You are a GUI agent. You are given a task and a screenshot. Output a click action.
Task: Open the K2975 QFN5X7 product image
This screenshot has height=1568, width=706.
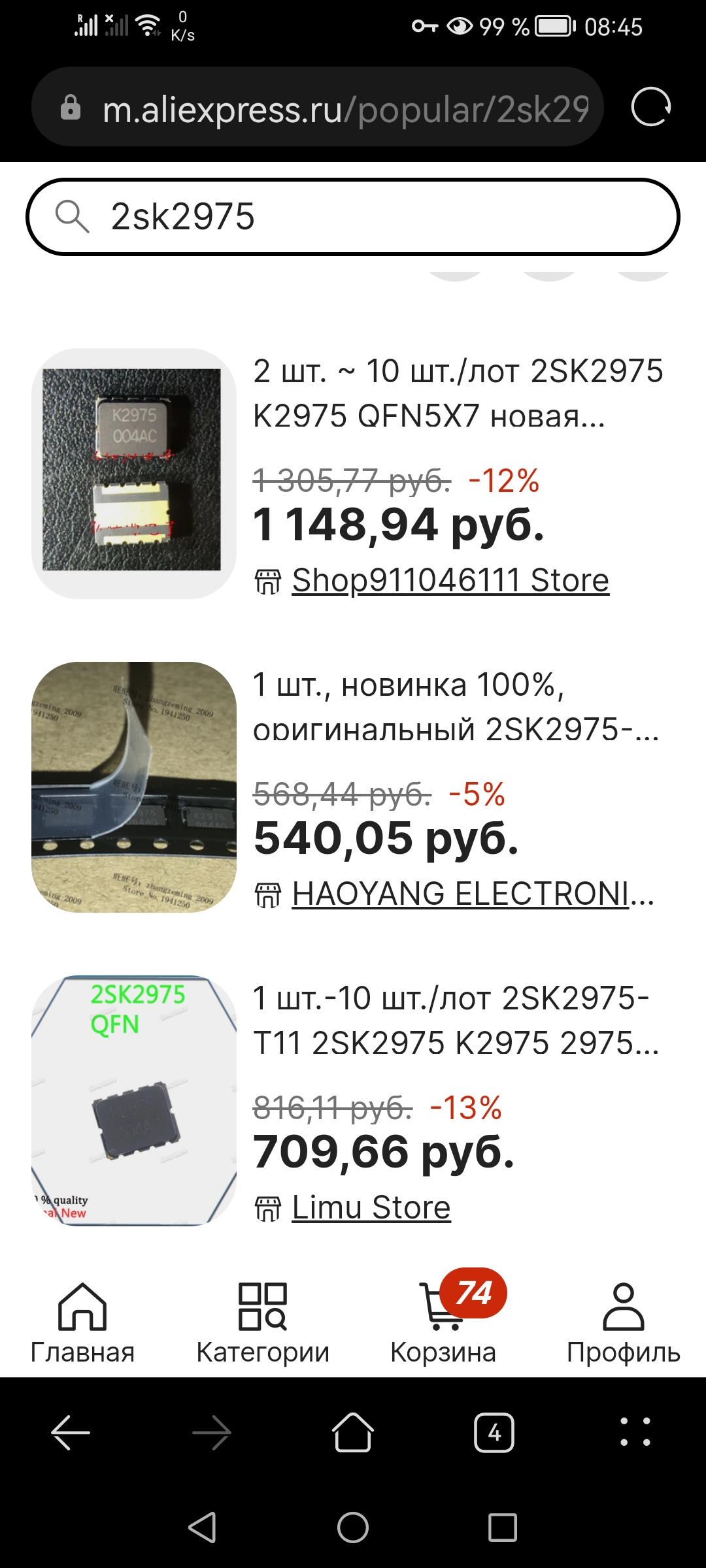pyautogui.click(x=133, y=473)
